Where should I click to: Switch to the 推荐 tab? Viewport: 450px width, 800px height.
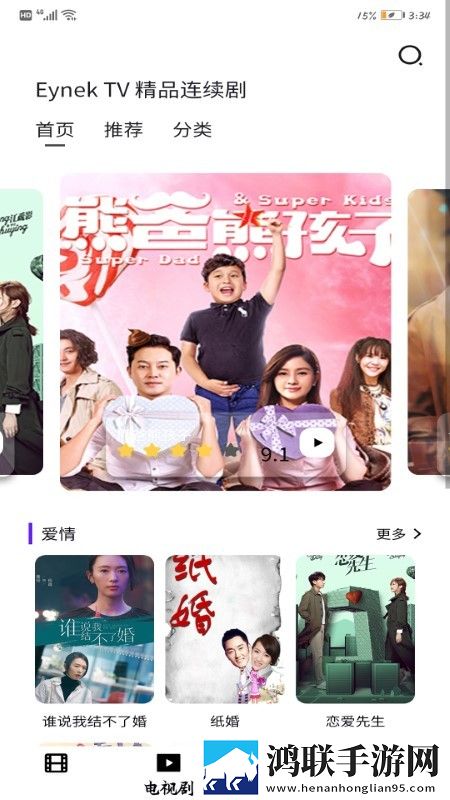123,130
